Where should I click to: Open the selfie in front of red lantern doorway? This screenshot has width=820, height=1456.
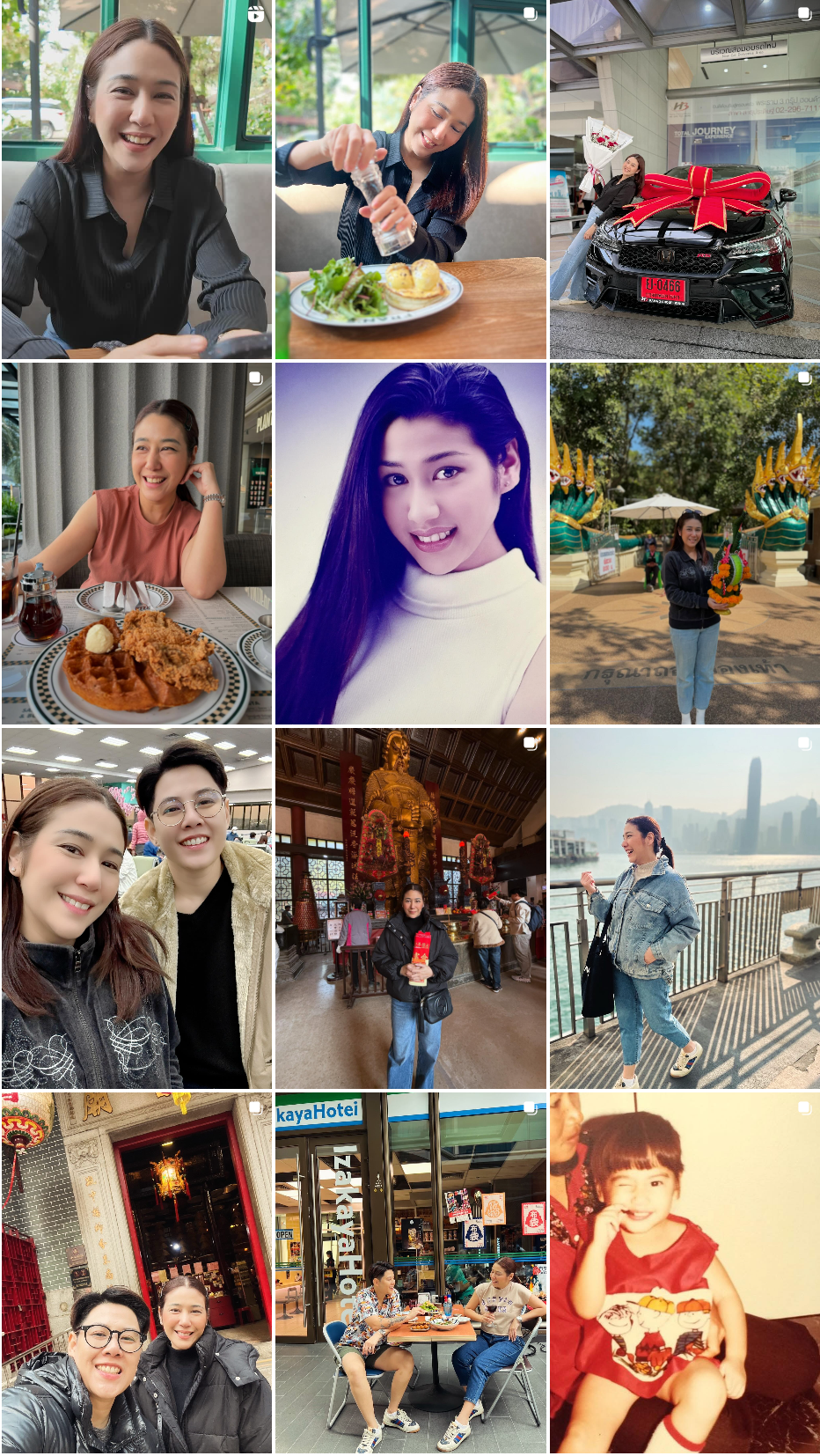pyautogui.click(x=136, y=1272)
